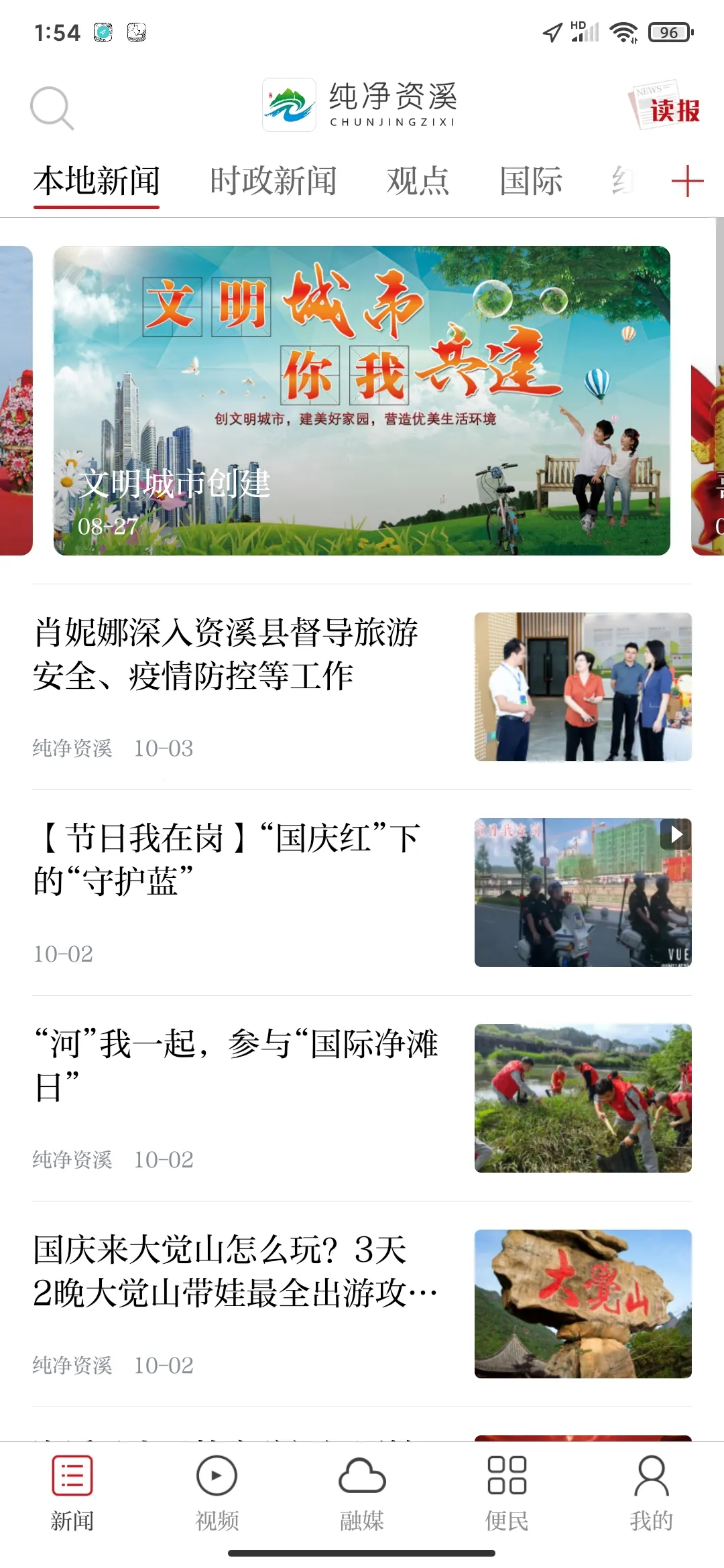Open the search magnifier icon
The height and width of the screenshot is (1568, 724).
[52, 108]
